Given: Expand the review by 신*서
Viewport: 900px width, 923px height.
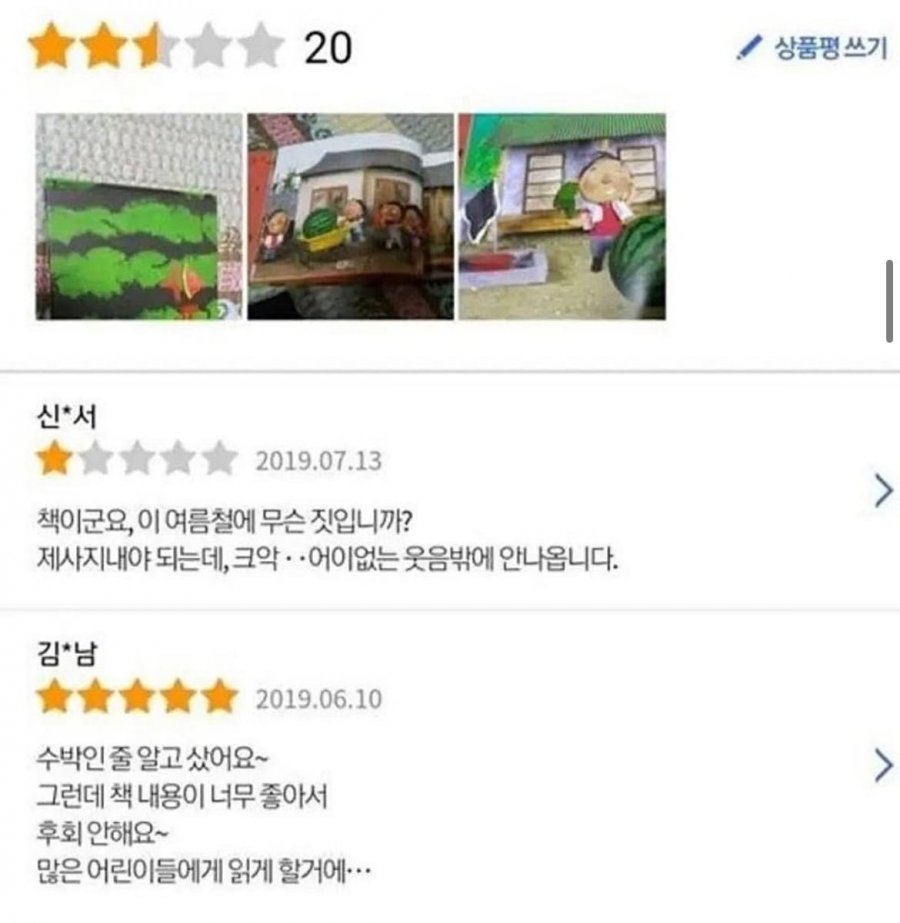Looking at the screenshot, I should coord(882,491).
